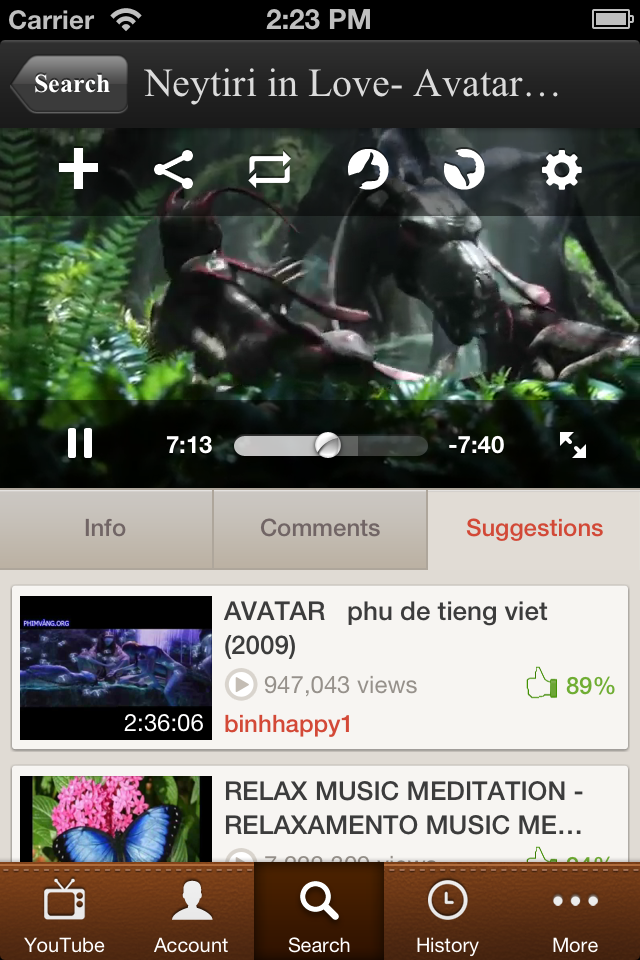The width and height of the screenshot is (640, 960).
Task: Enter fullscreen mode
Action: [x=573, y=445]
